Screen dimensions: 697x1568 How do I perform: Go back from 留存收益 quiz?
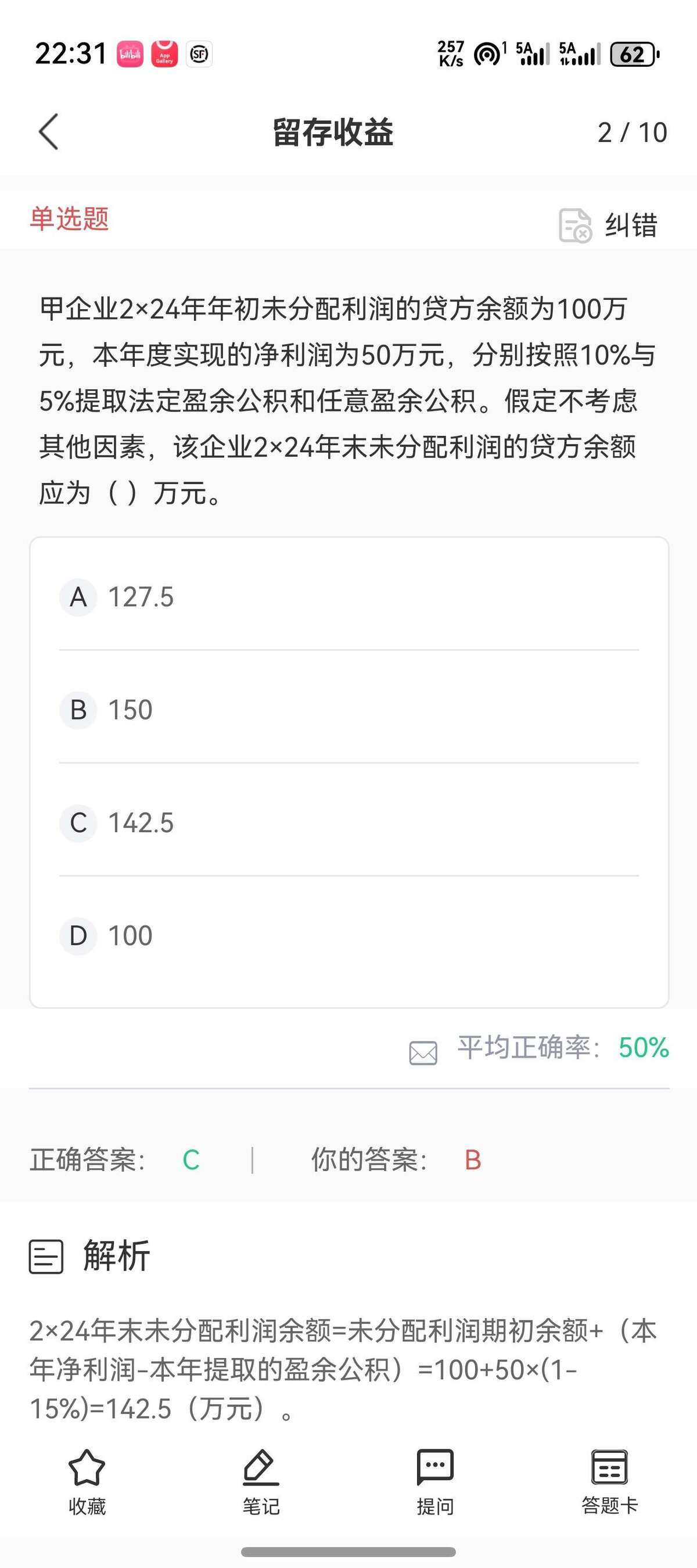[49, 131]
